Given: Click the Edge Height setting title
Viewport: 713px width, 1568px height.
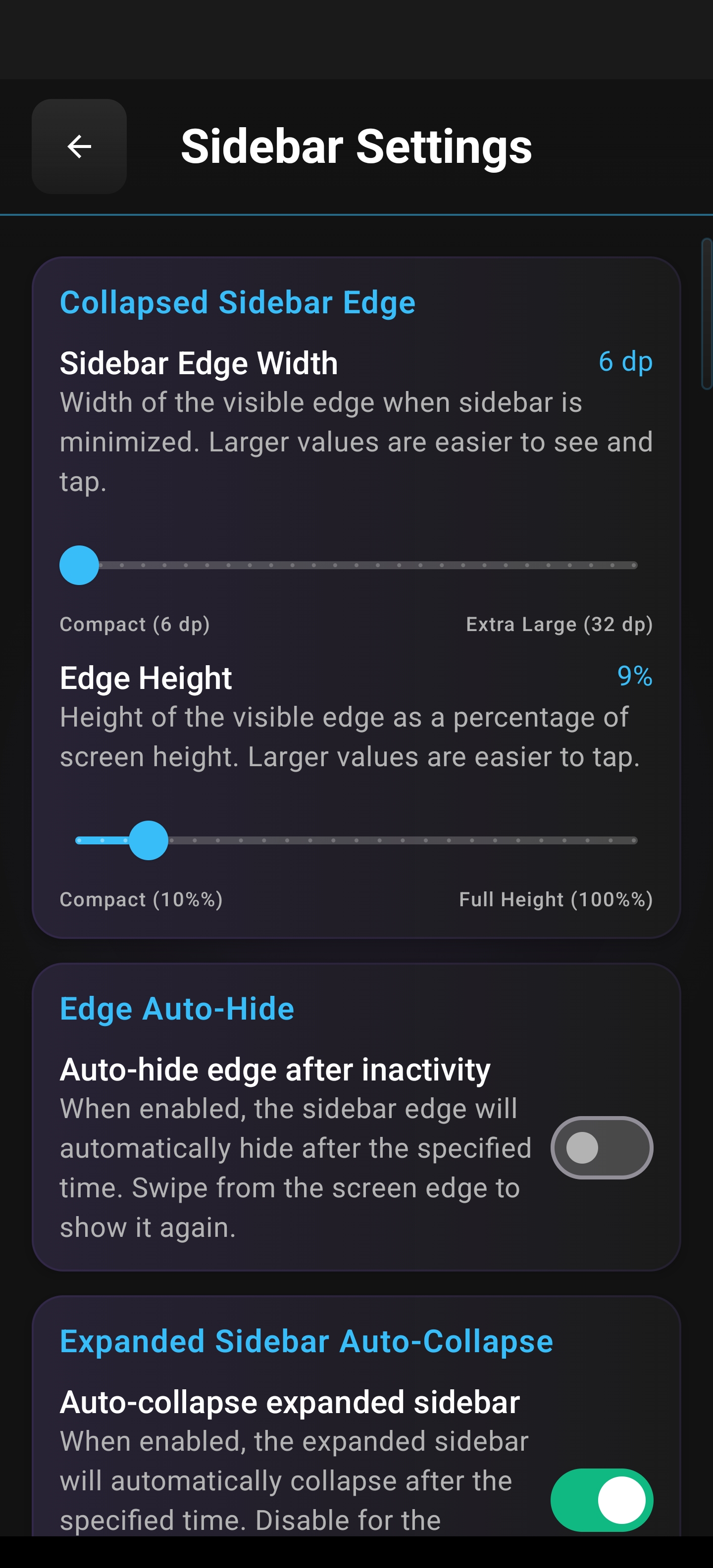Looking at the screenshot, I should (x=146, y=677).
